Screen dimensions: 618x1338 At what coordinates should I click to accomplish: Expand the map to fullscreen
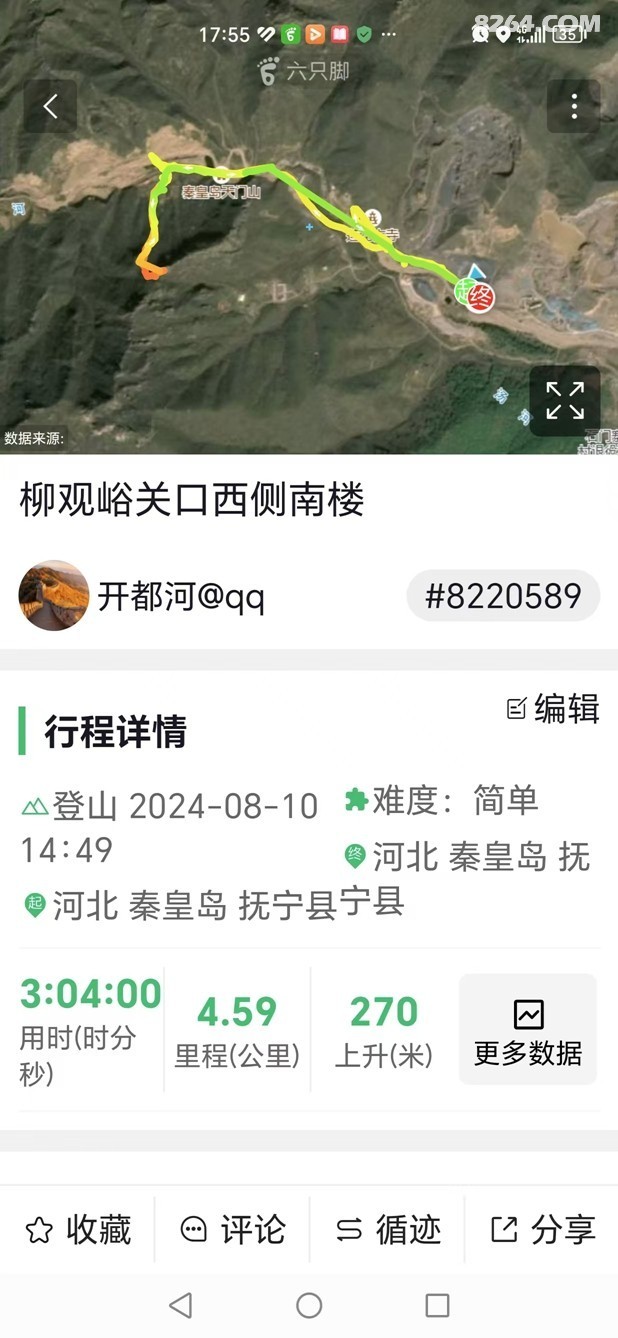point(565,401)
